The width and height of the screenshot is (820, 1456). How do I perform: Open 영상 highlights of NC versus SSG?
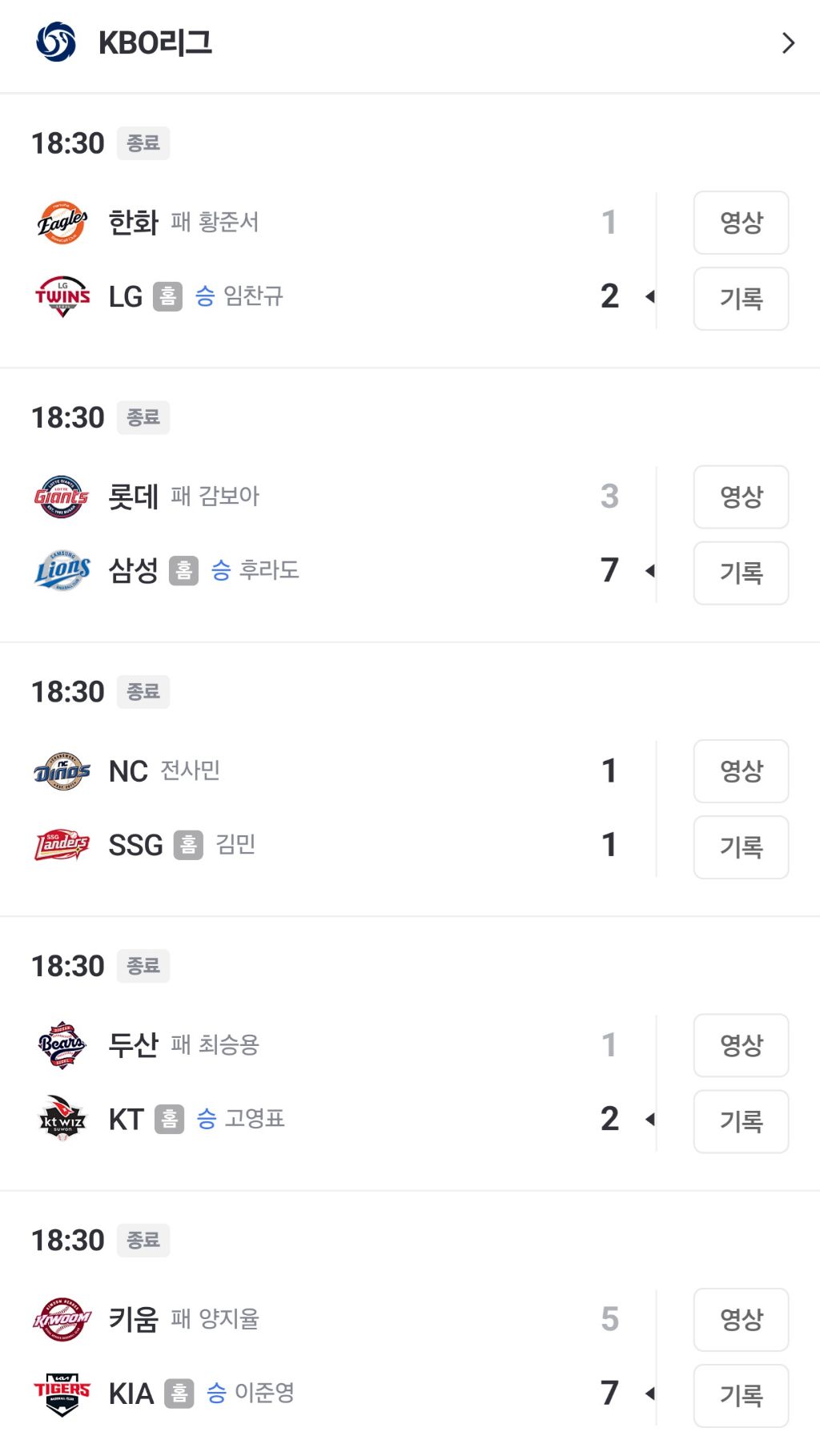[740, 771]
